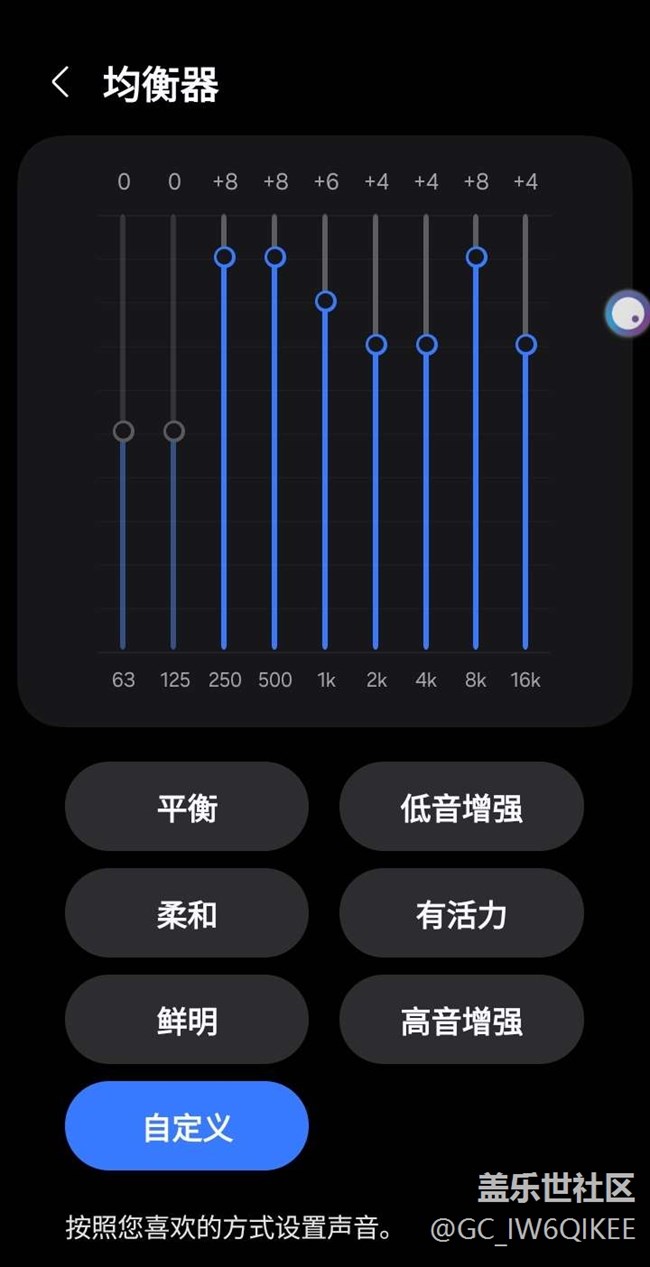This screenshot has height=1267, width=650.
Task: Tap the 500 Hz slider handle
Action: [x=275, y=257]
